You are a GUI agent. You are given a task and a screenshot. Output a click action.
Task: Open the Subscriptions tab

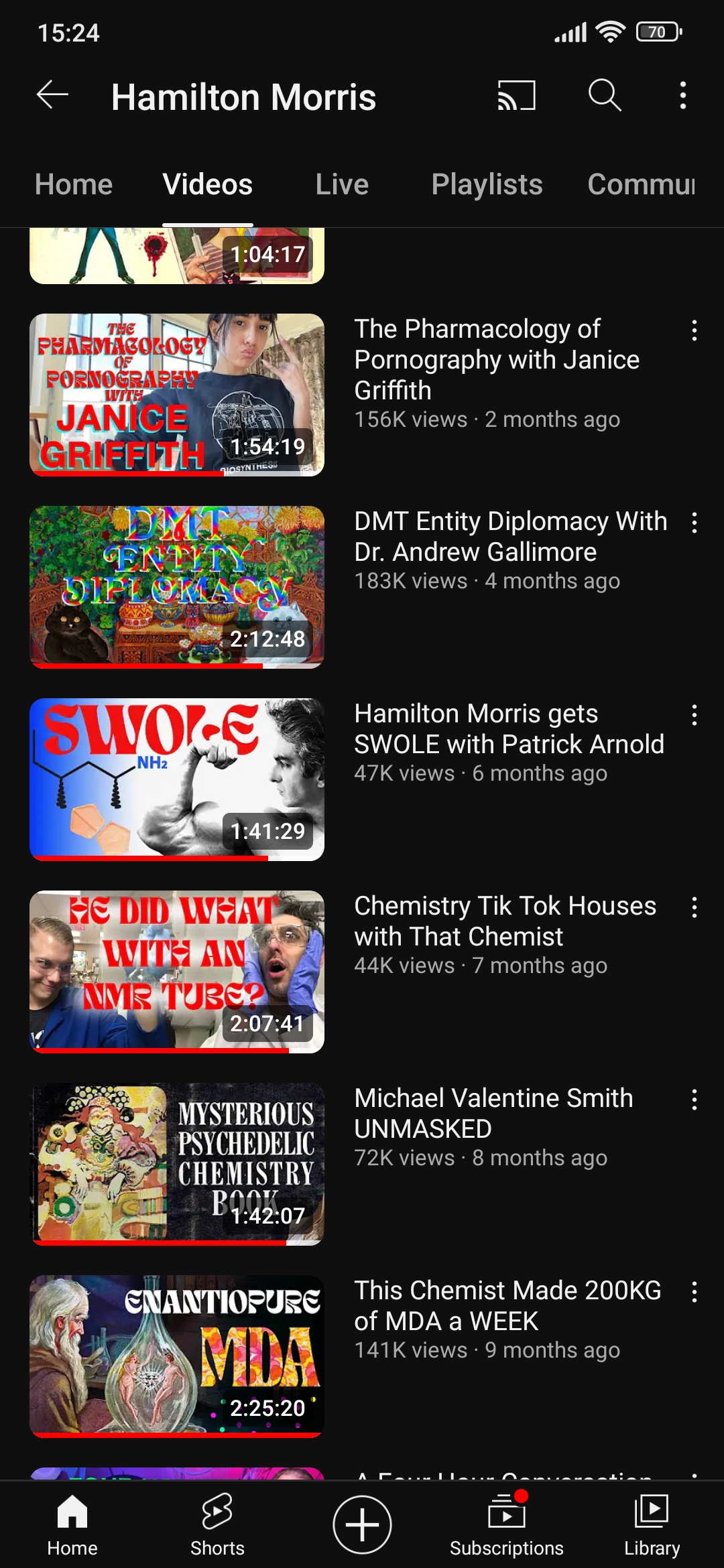point(507,1524)
